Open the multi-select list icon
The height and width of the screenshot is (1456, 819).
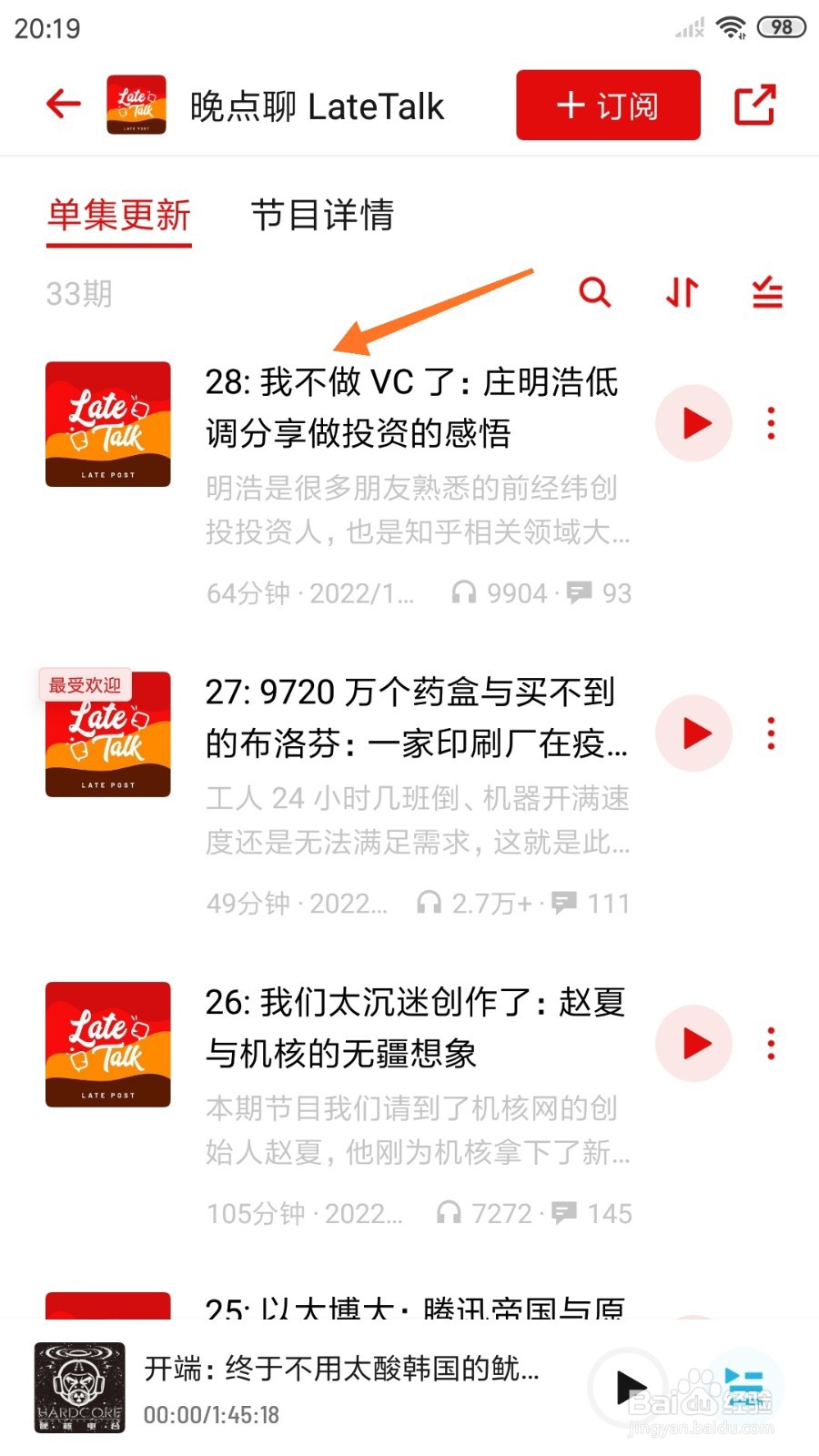767,292
